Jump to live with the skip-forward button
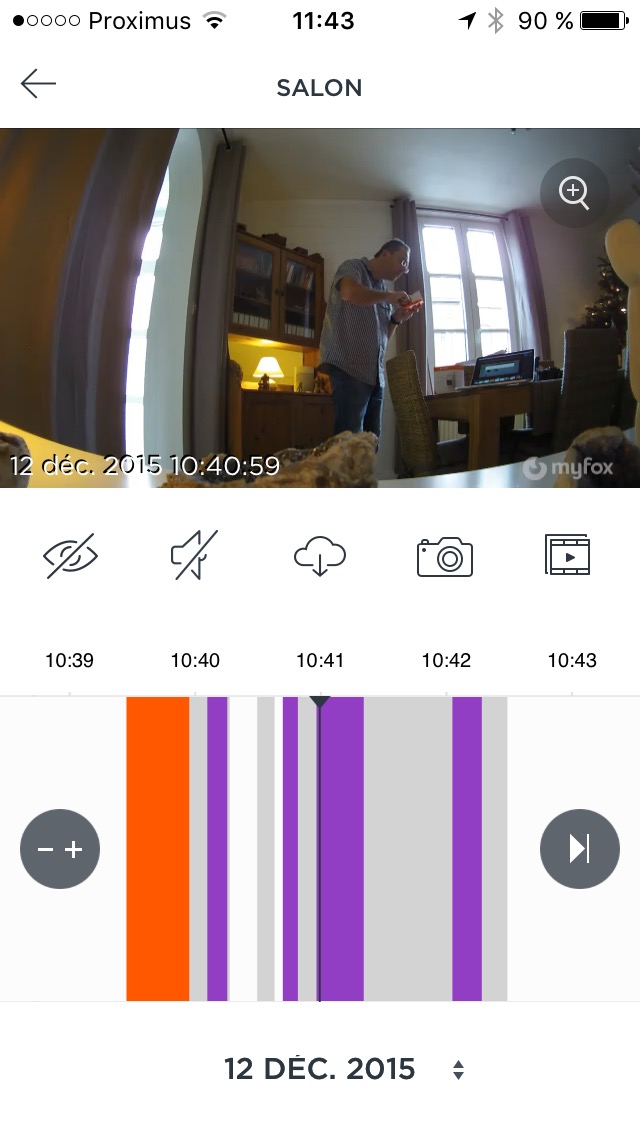This screenshot has height=1136, width=640. pyautogui.click(x=580, y=849)
